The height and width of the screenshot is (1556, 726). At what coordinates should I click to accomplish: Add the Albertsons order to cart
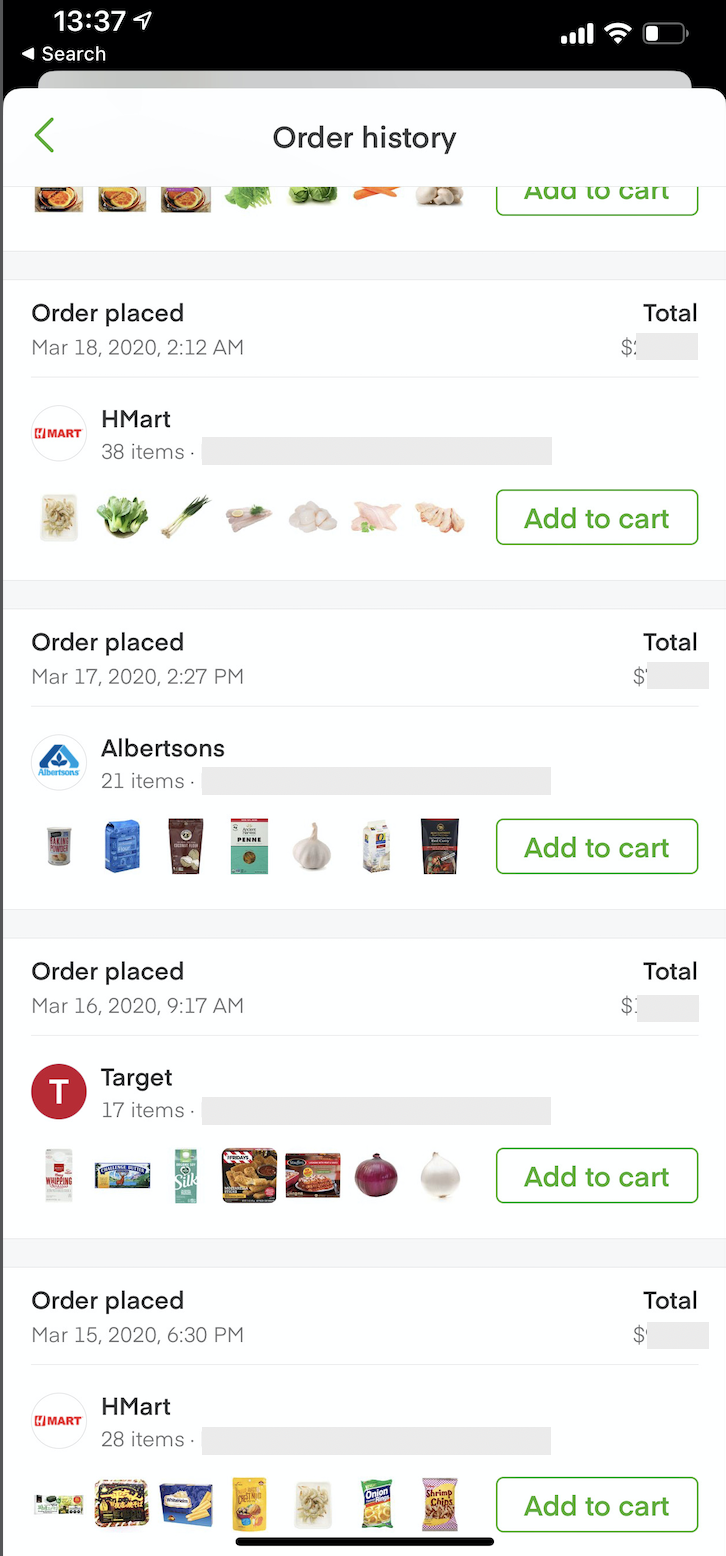point(596,847)
